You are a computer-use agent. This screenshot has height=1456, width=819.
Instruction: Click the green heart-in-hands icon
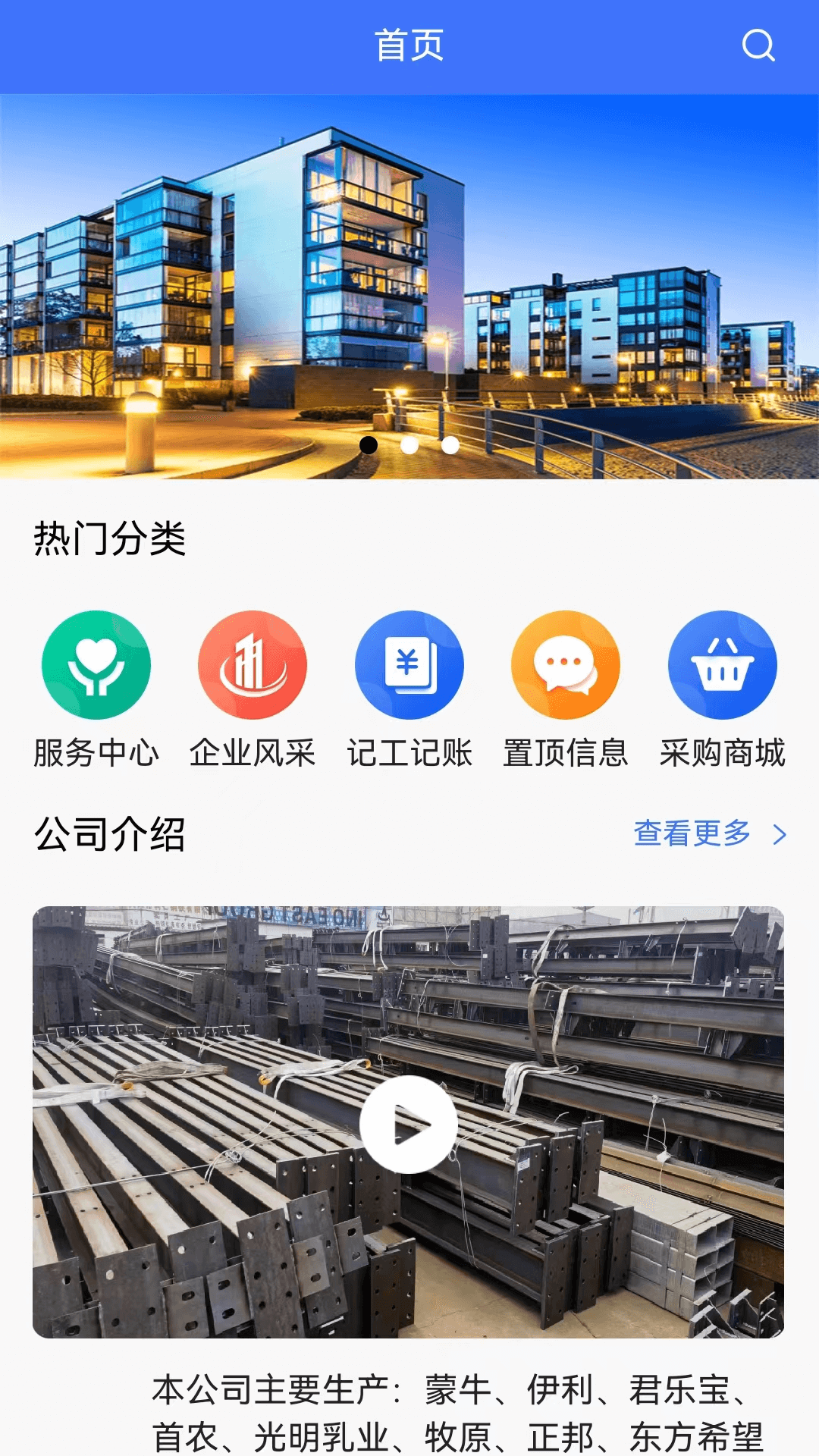pyautogui.click(x=96, y=664)
